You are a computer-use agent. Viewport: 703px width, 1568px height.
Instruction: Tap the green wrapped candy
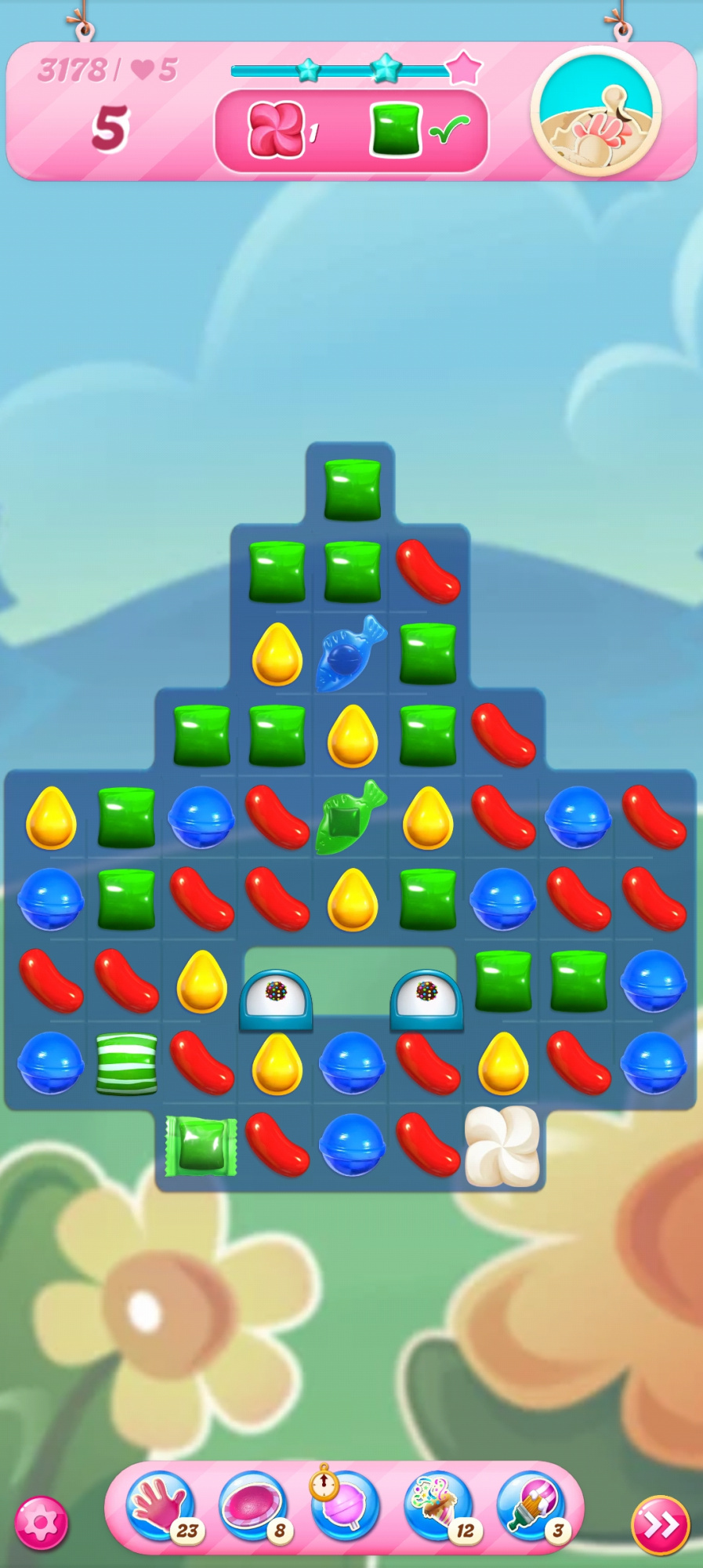pyautogui.click(x=201, y=1145)
